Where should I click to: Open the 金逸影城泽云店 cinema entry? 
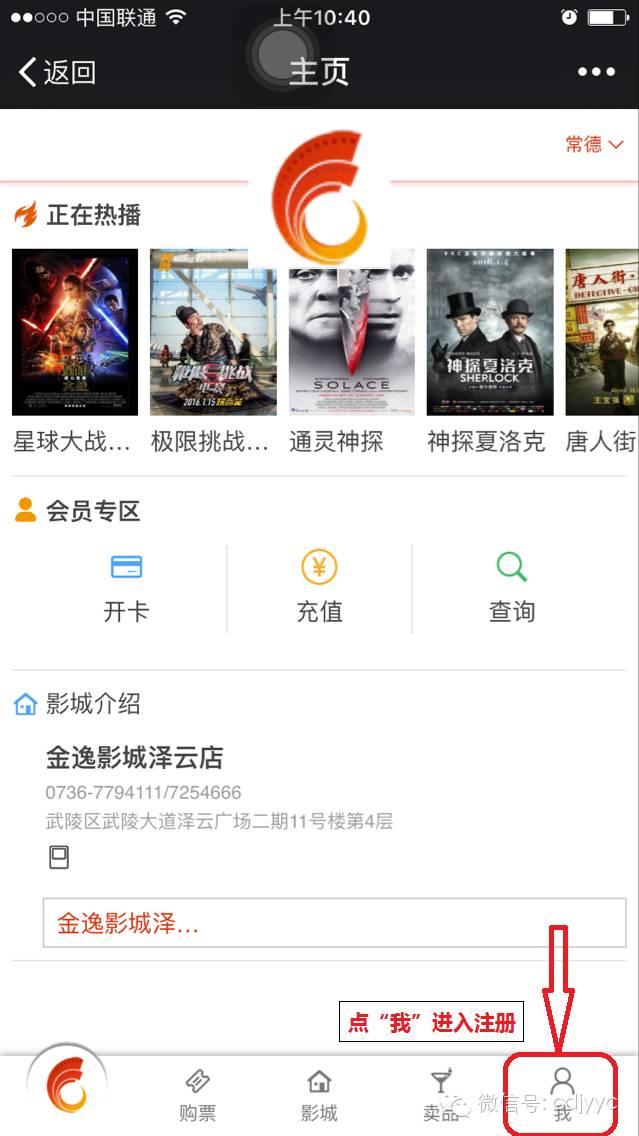134,758
